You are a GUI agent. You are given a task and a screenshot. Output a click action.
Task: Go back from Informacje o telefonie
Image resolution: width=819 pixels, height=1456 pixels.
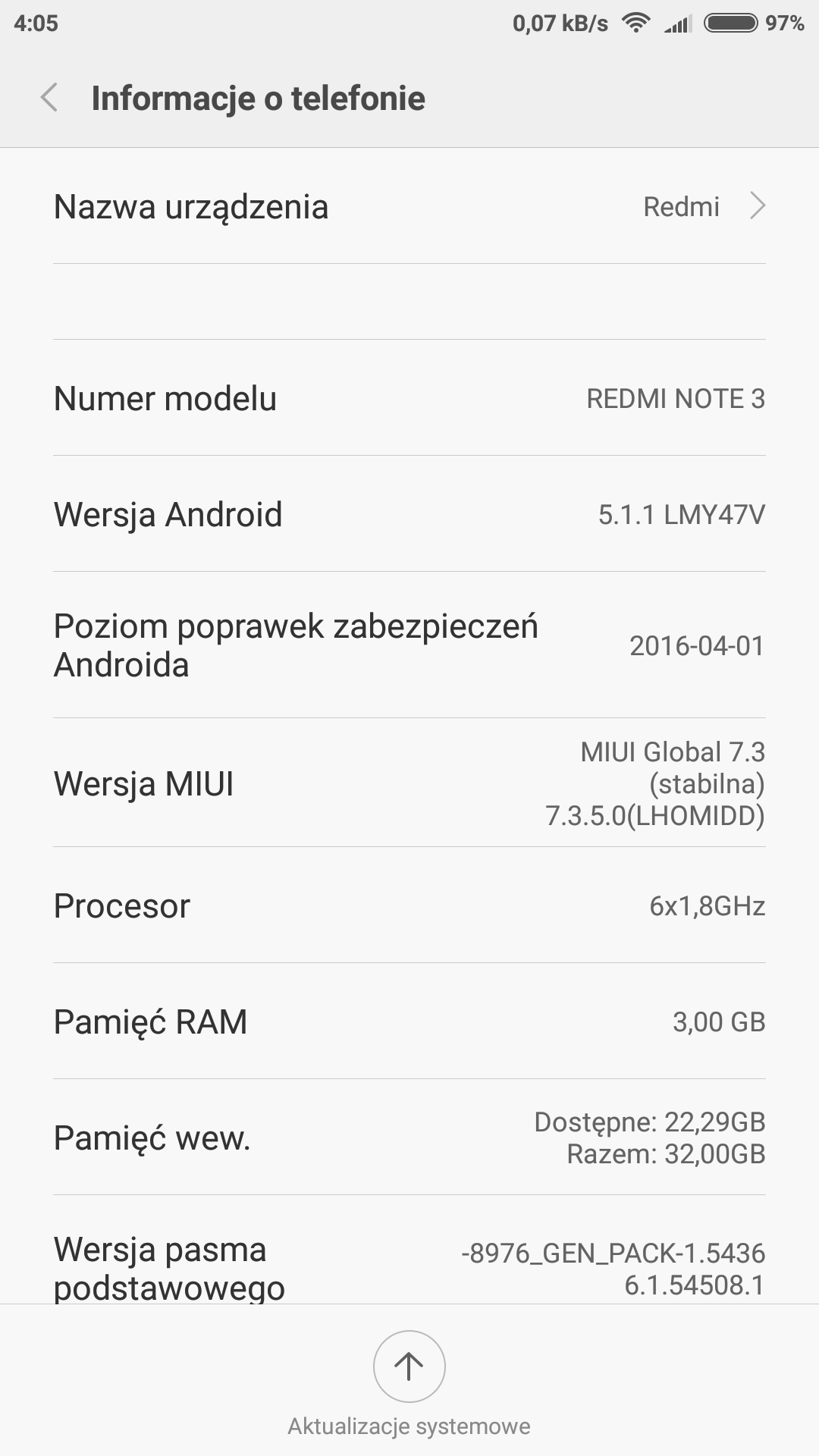pos(50,98)
